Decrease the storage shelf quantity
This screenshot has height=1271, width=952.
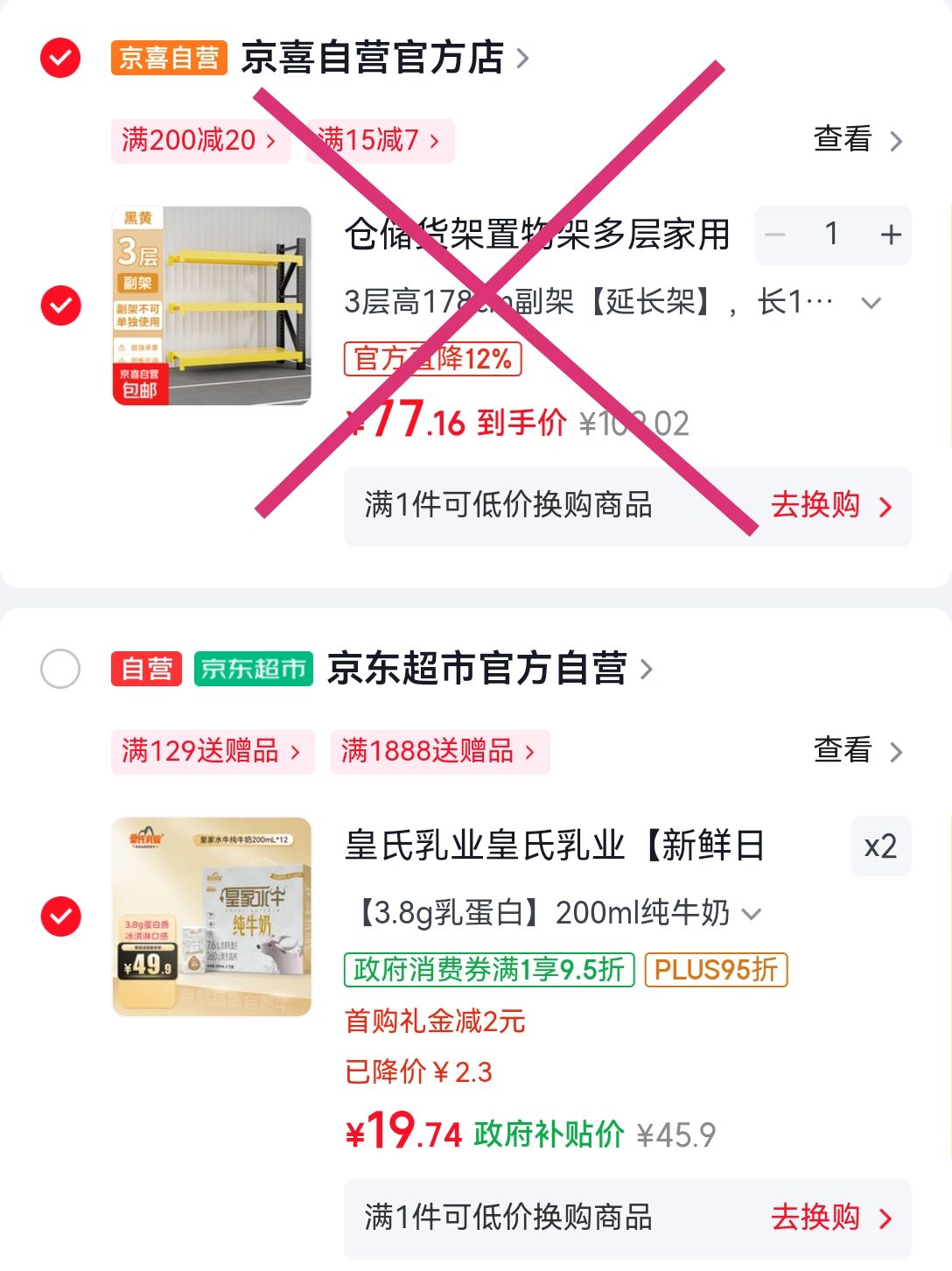click(775, 235)
